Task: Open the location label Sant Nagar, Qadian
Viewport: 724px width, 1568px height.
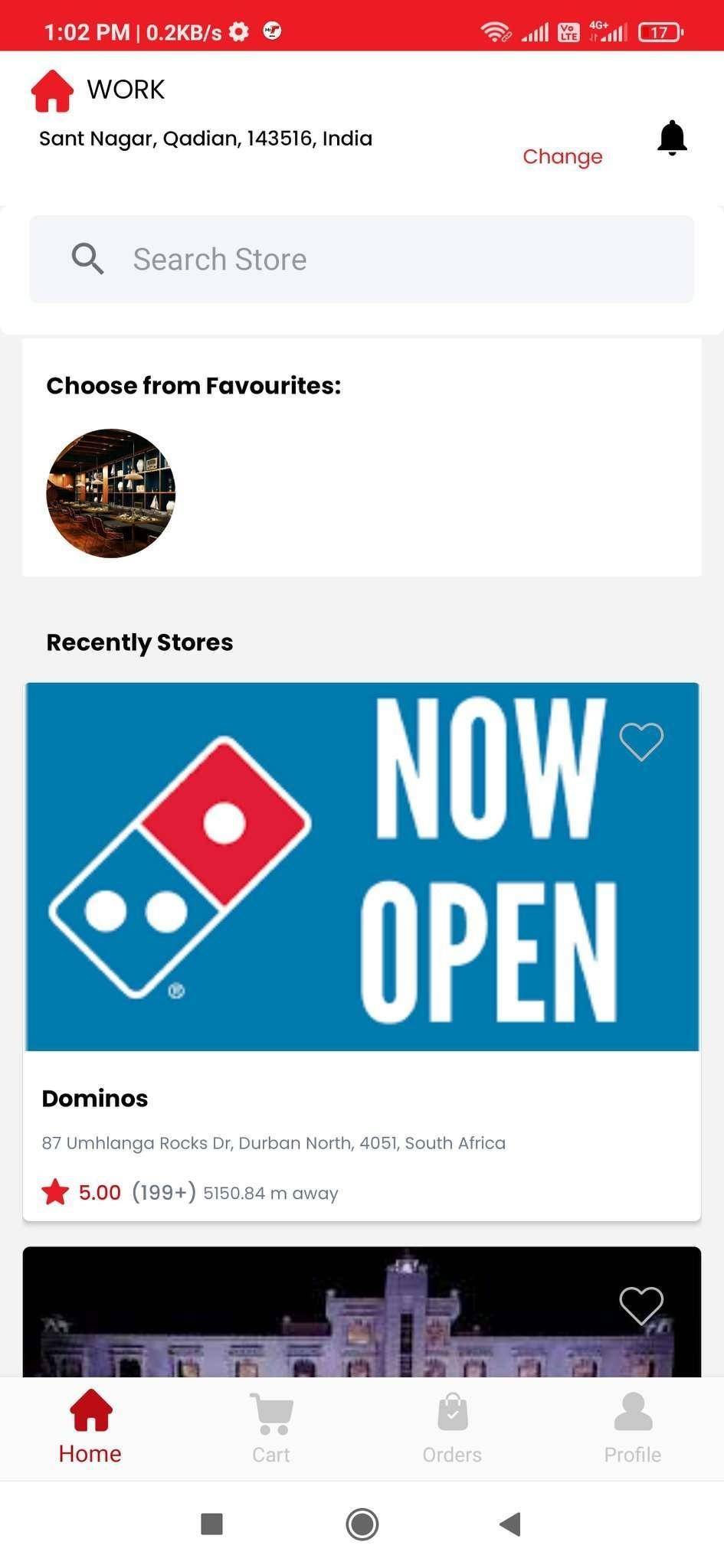Action: 205,138
